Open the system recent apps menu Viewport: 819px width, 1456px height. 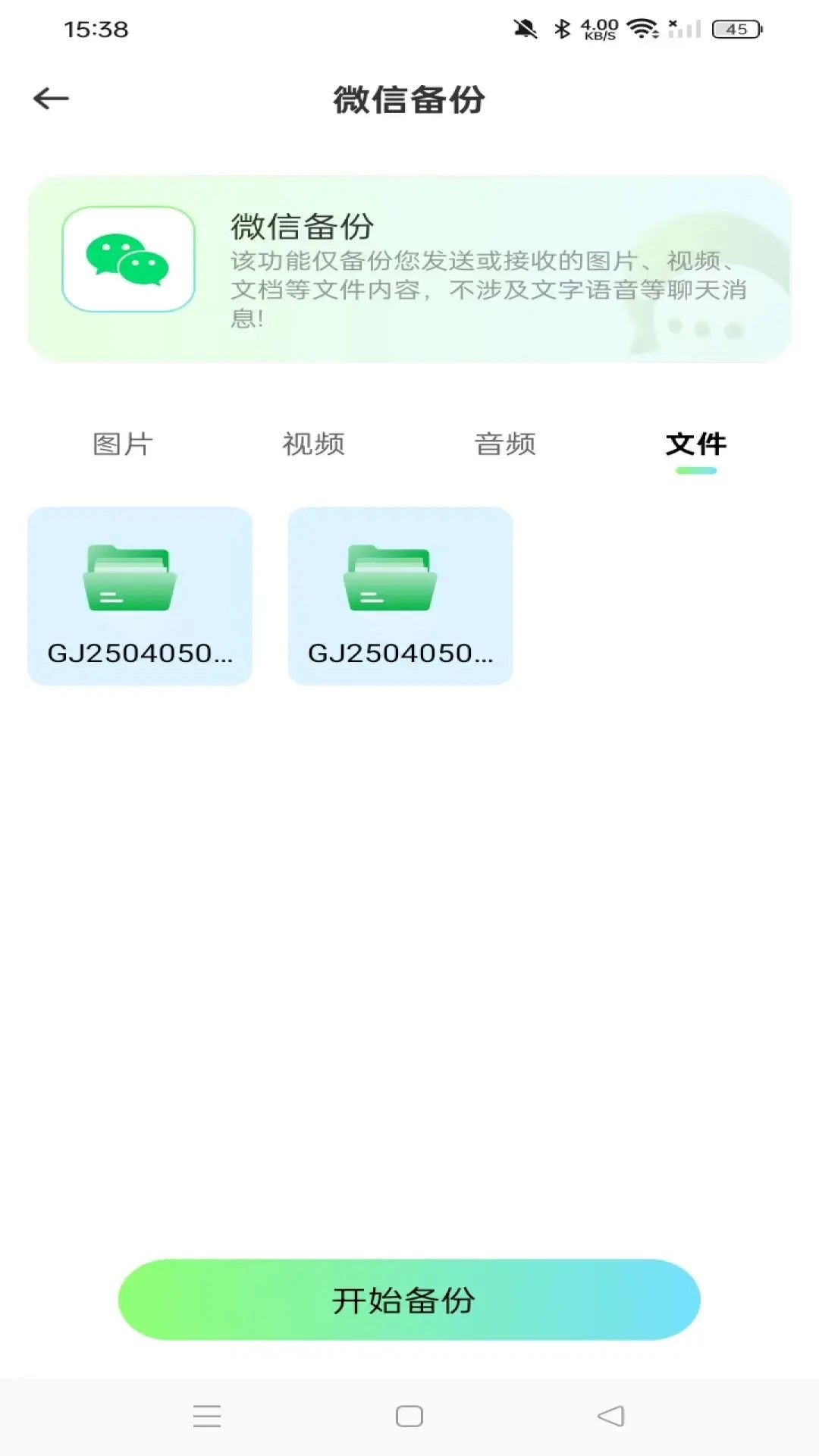pyautogui.click(x=207, y=1416)
